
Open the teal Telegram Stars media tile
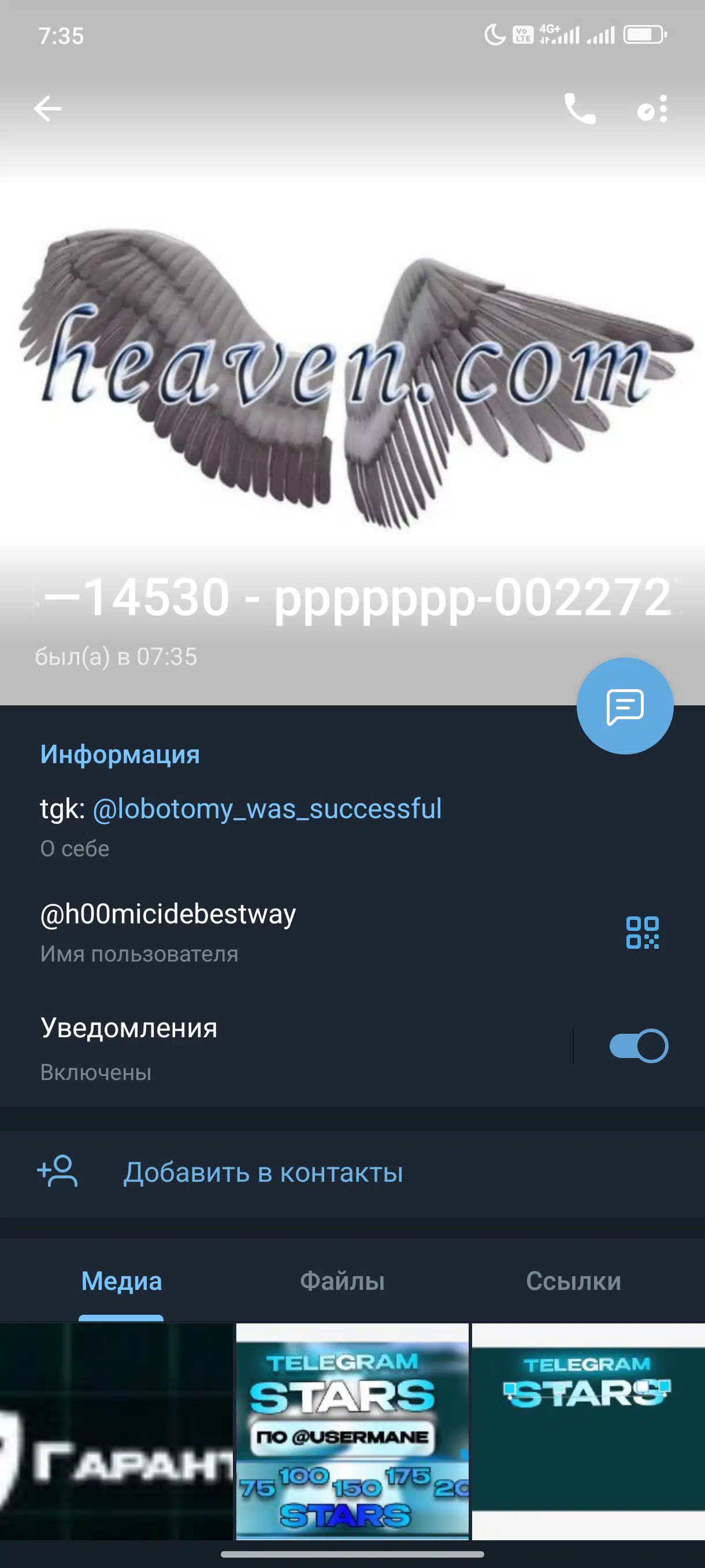[588, 1432]
